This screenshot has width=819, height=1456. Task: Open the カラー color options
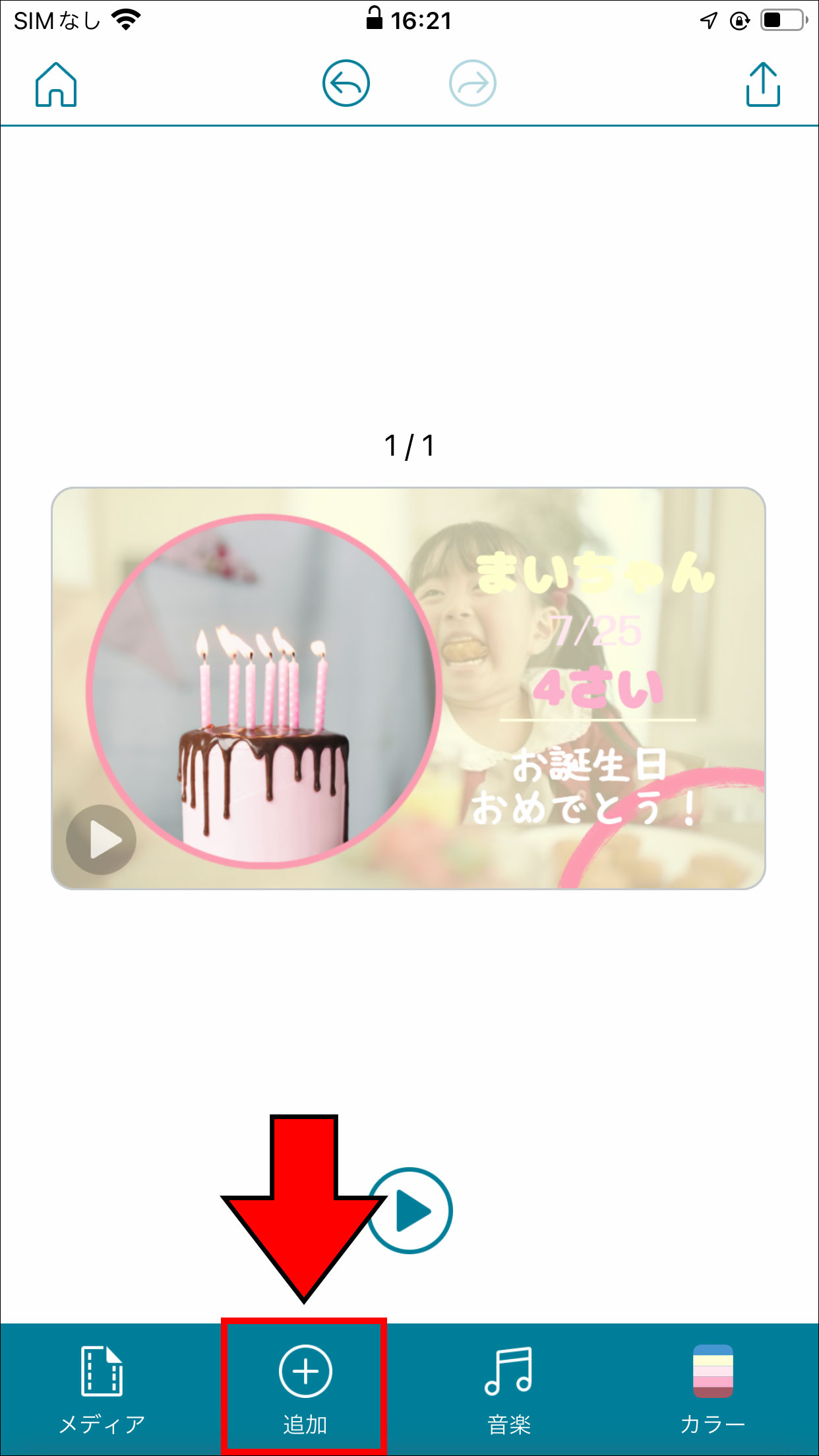click(x=712, y=1387)
